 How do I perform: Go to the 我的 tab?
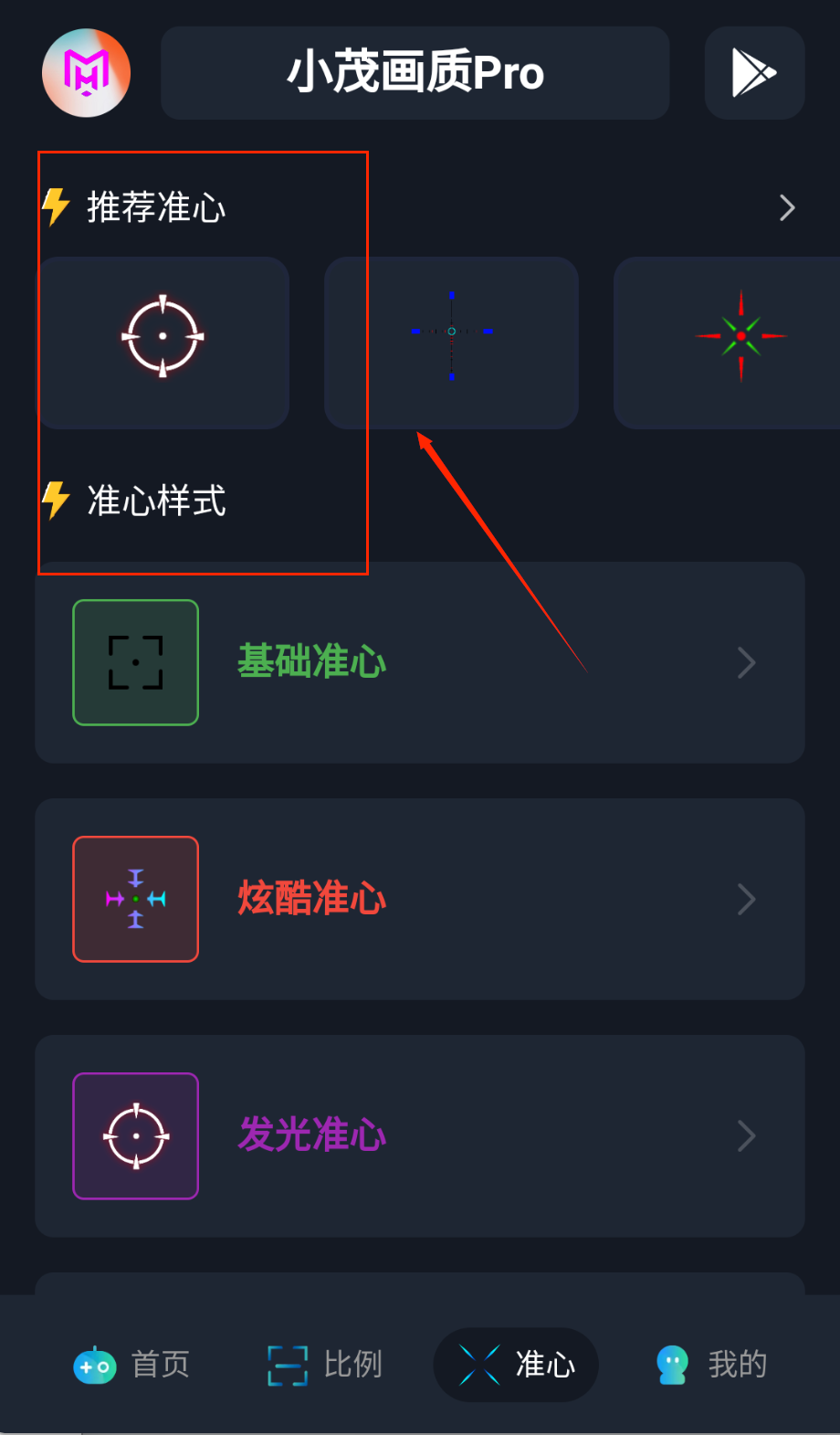(711, 1365)
